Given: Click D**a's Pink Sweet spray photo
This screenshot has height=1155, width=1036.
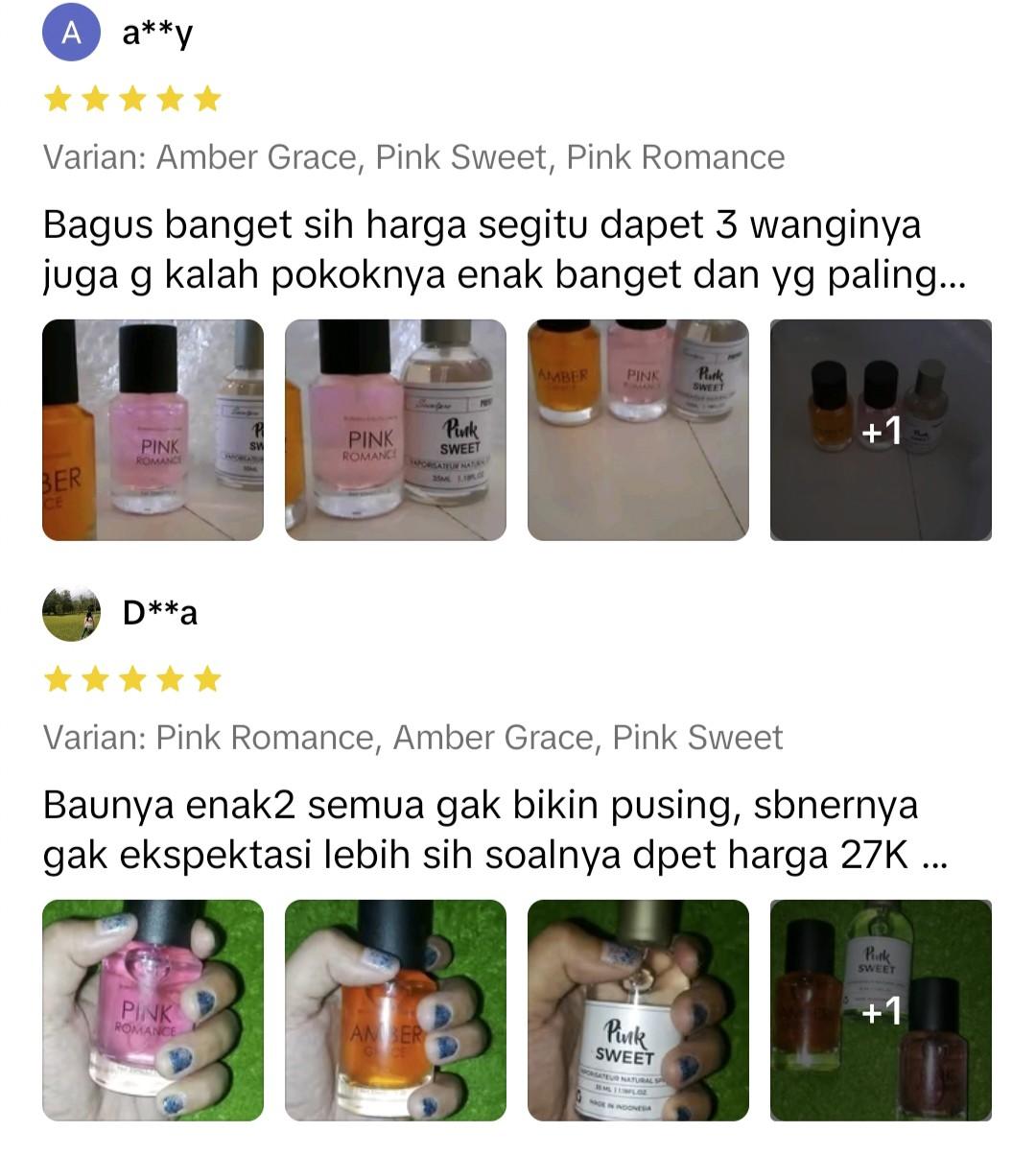Looking at the screenshot, I should point(637,1011).
